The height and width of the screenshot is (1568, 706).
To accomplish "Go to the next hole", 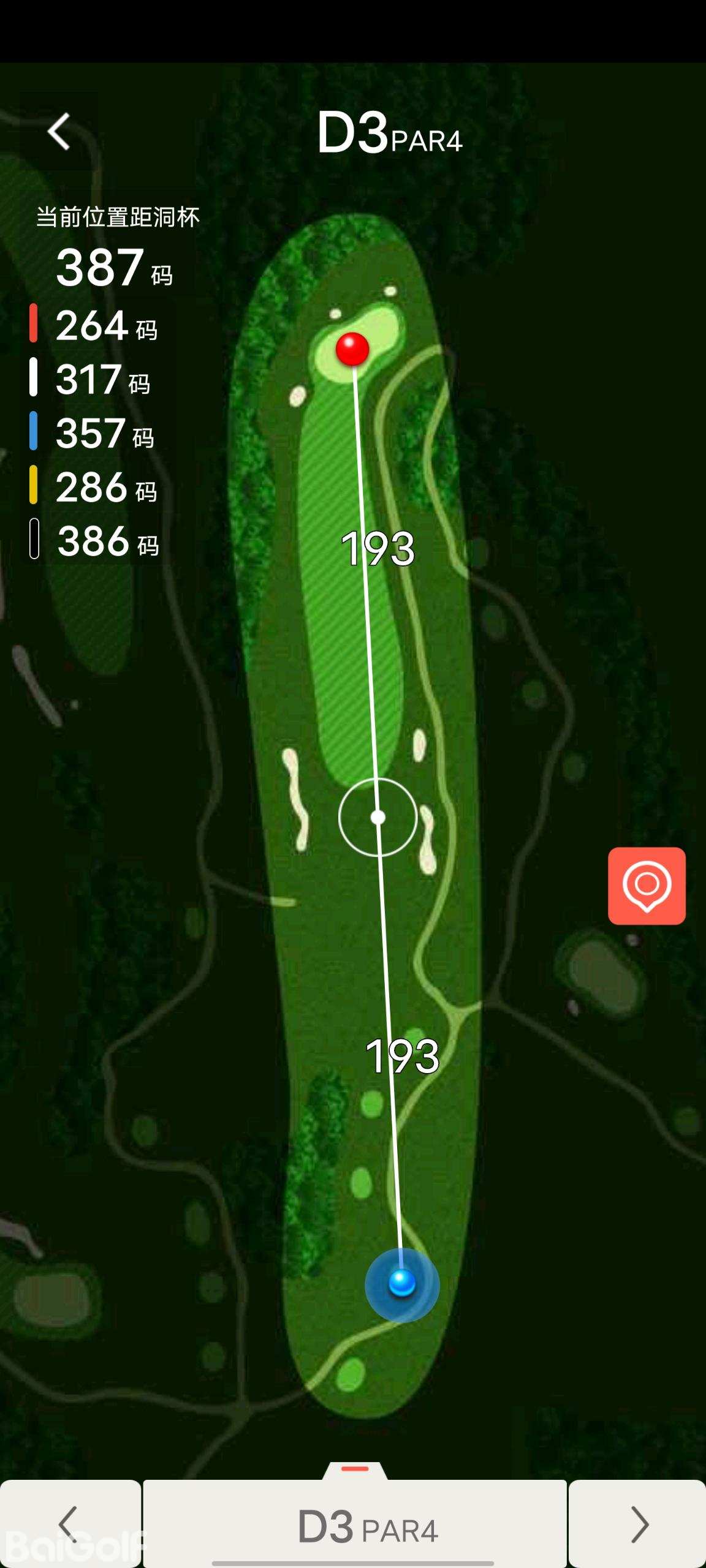I will tap(638, 1524).
